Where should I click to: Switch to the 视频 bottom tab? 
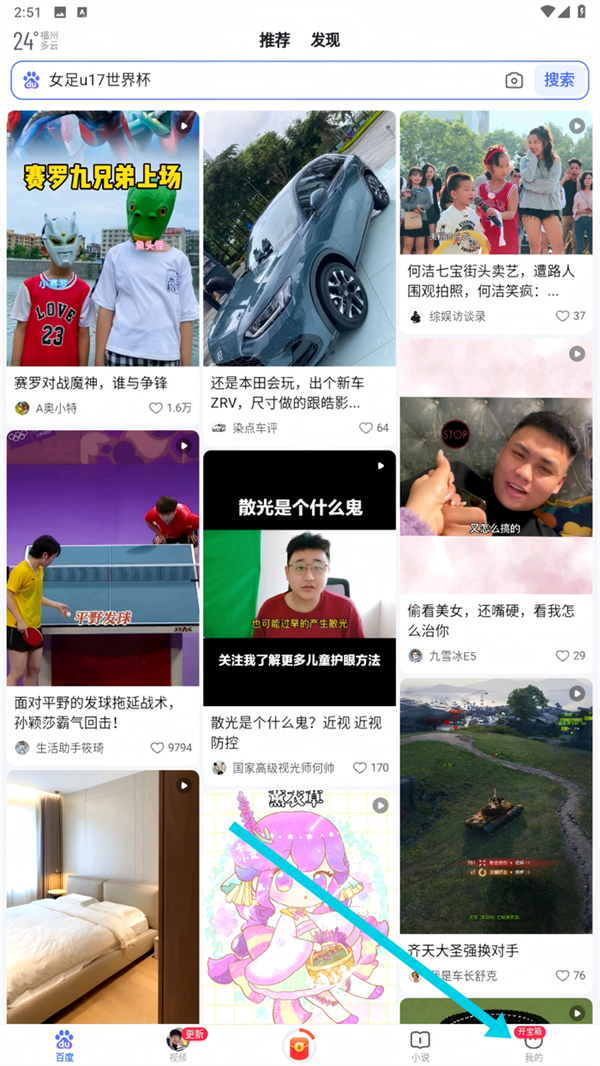178,1043
